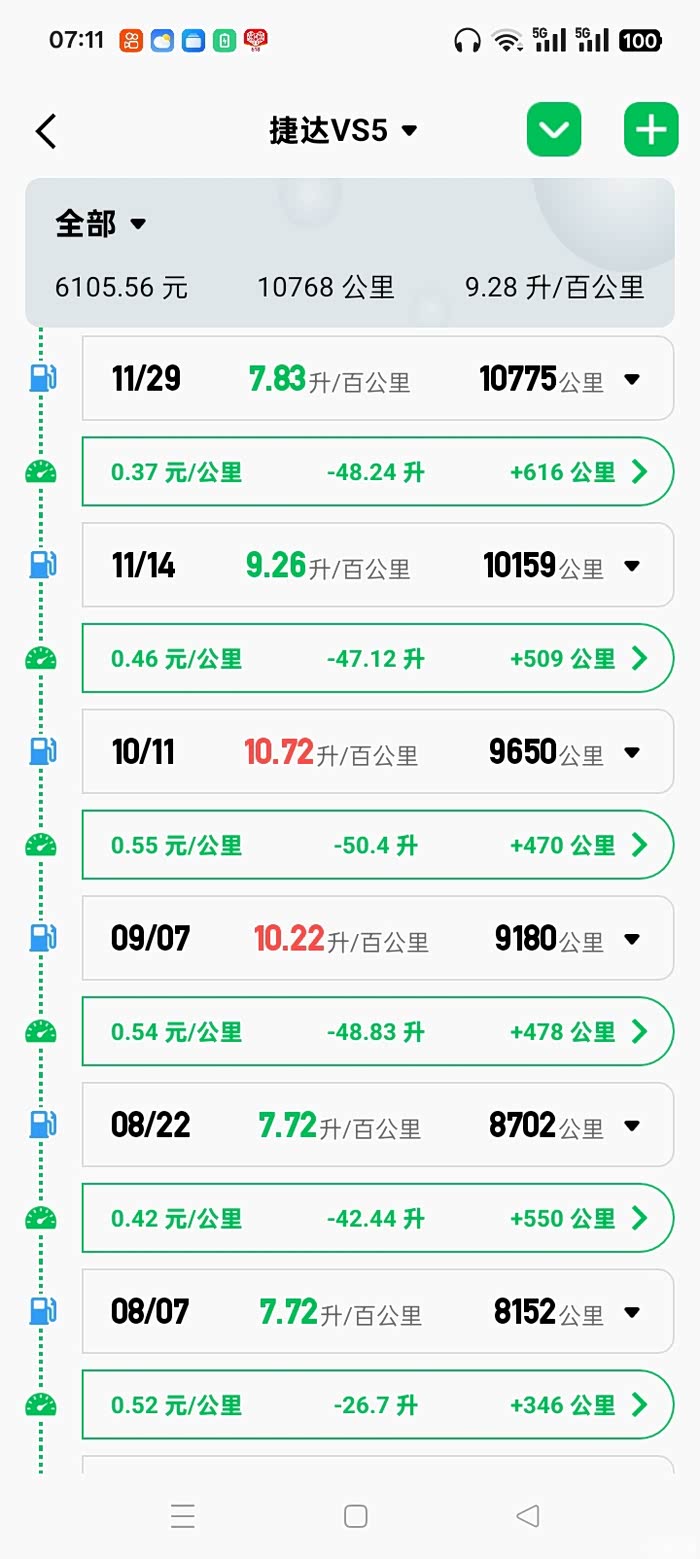The height and width of the screenshot is (1559, 700).
Task: Open the 全部 filter dropdown
Action: click(101, 224)
